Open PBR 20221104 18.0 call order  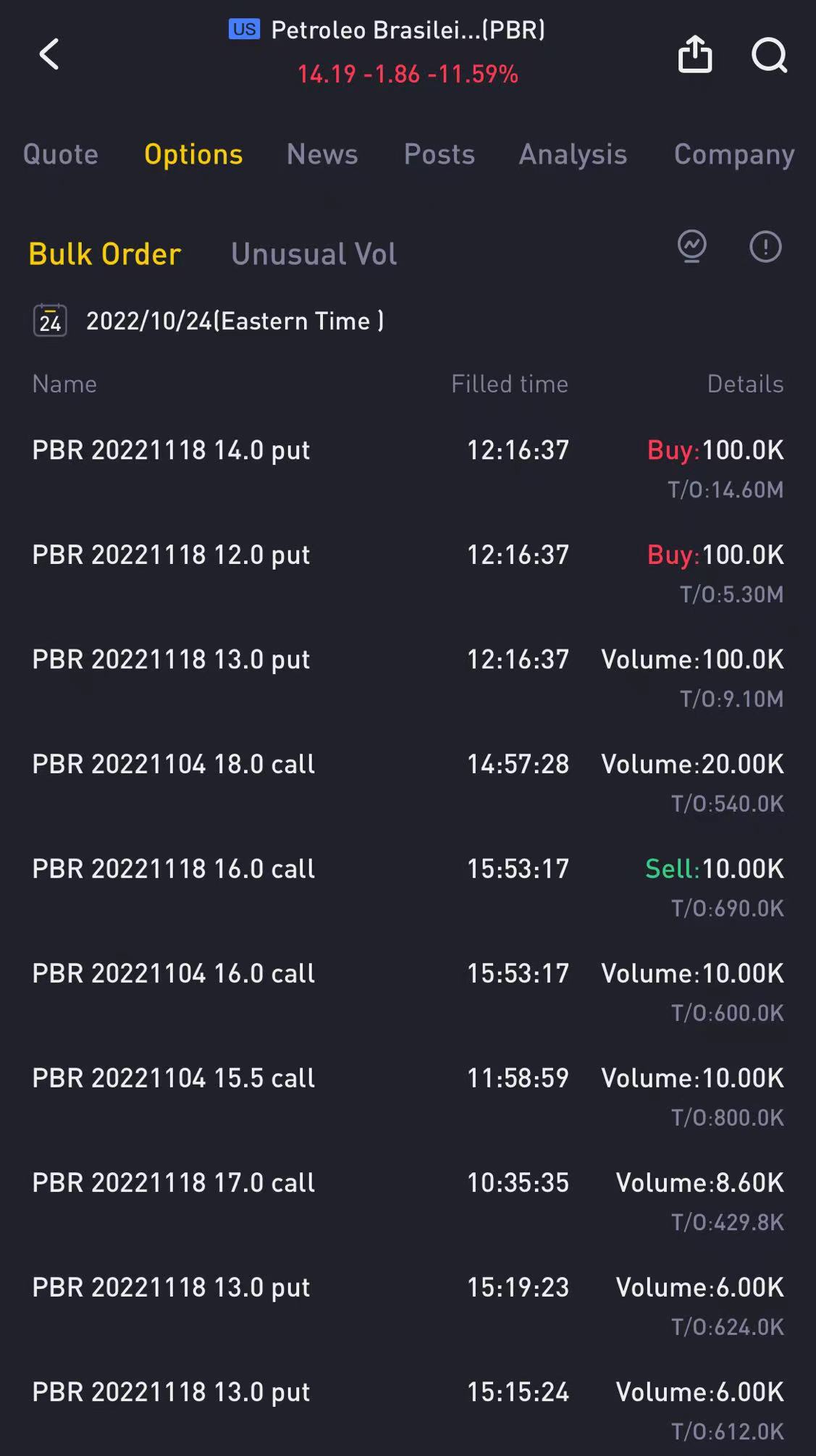coord(408,783)
